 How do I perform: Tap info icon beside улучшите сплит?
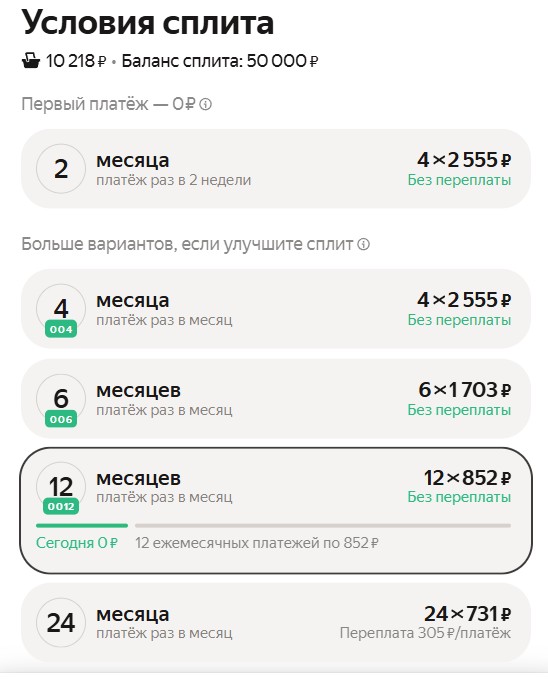364,244
